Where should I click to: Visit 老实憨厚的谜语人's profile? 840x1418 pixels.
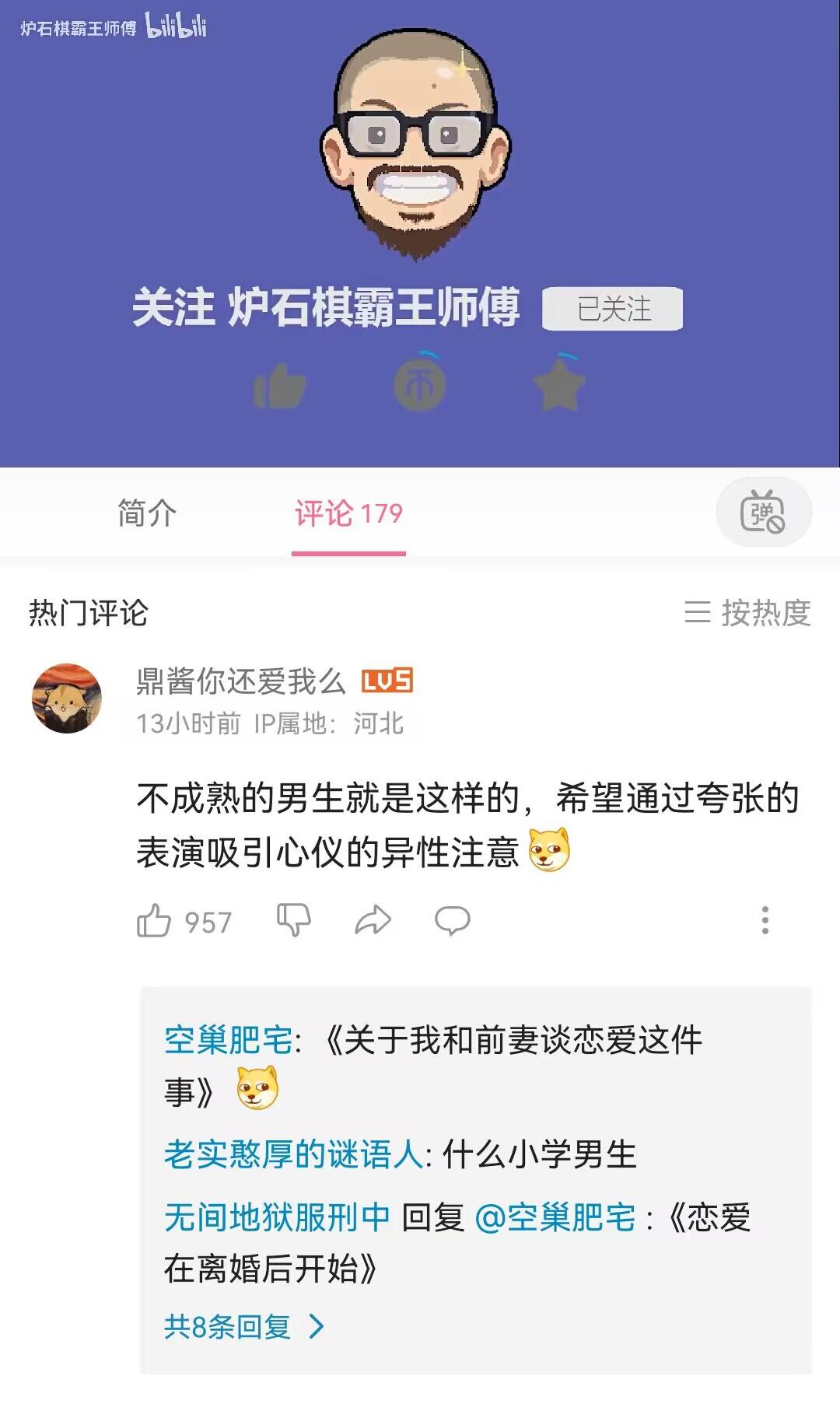293,1154
